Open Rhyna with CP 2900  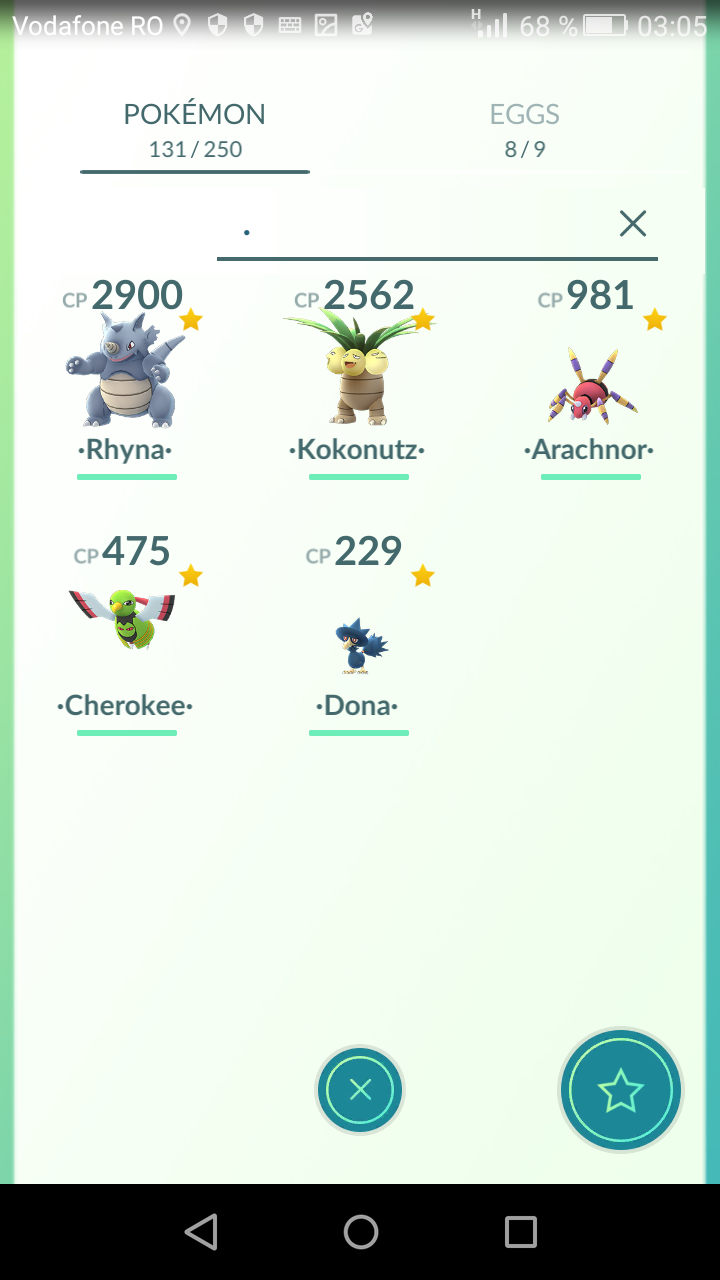point(126,378)
